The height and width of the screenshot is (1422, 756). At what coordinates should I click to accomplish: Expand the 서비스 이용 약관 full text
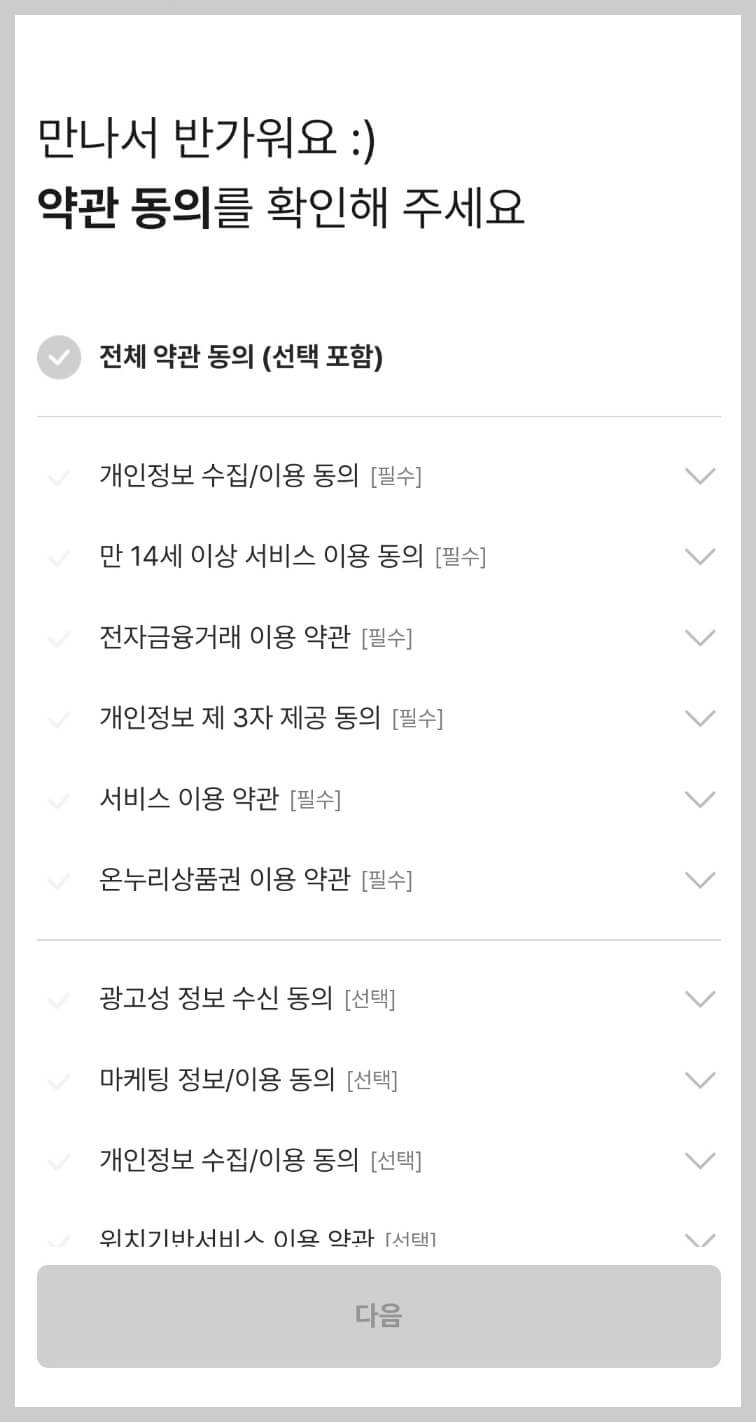tap(700, 798)
